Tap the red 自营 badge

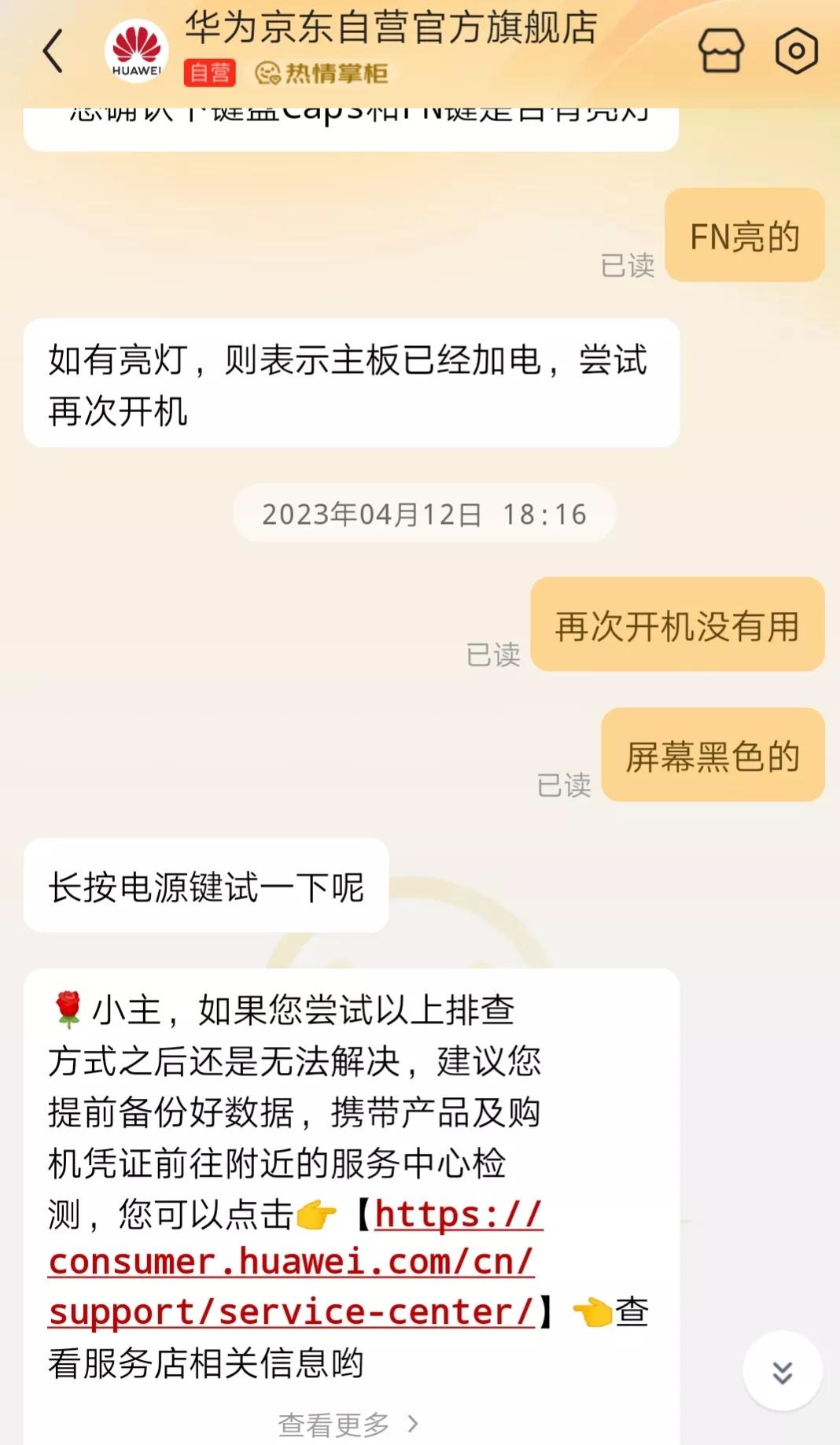[x=208, y=74]
